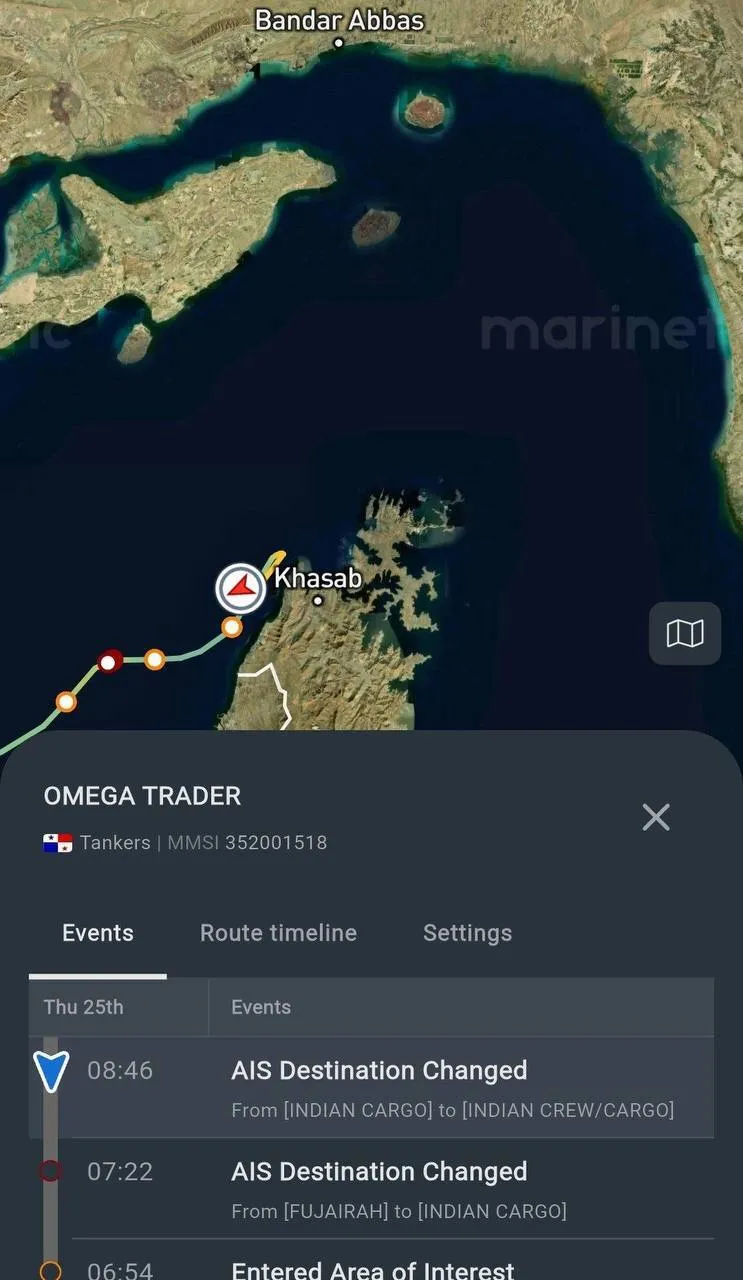The image size is (743, 1280).
Task: Switch to the Route timeline tab
Action: pos(278,933)
